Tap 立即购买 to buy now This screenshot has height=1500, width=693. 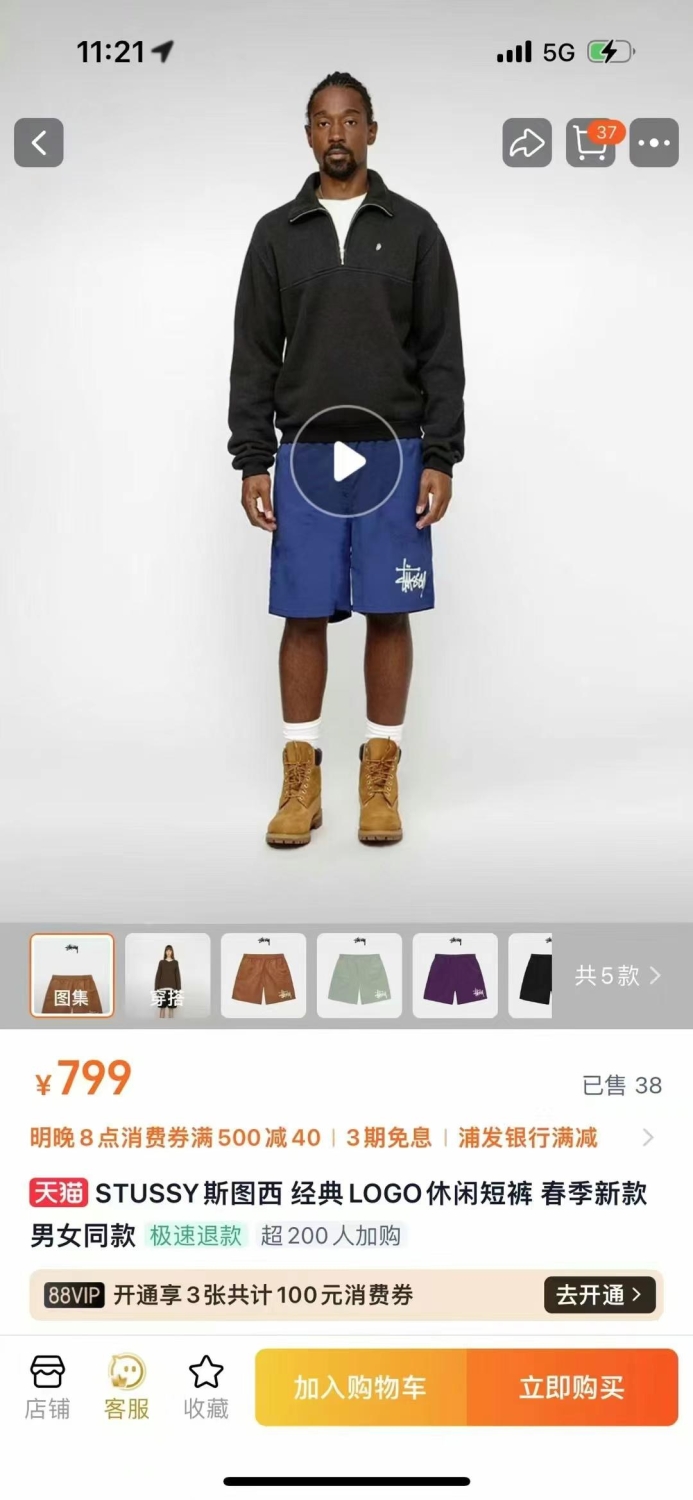(x=573, y=1387)
